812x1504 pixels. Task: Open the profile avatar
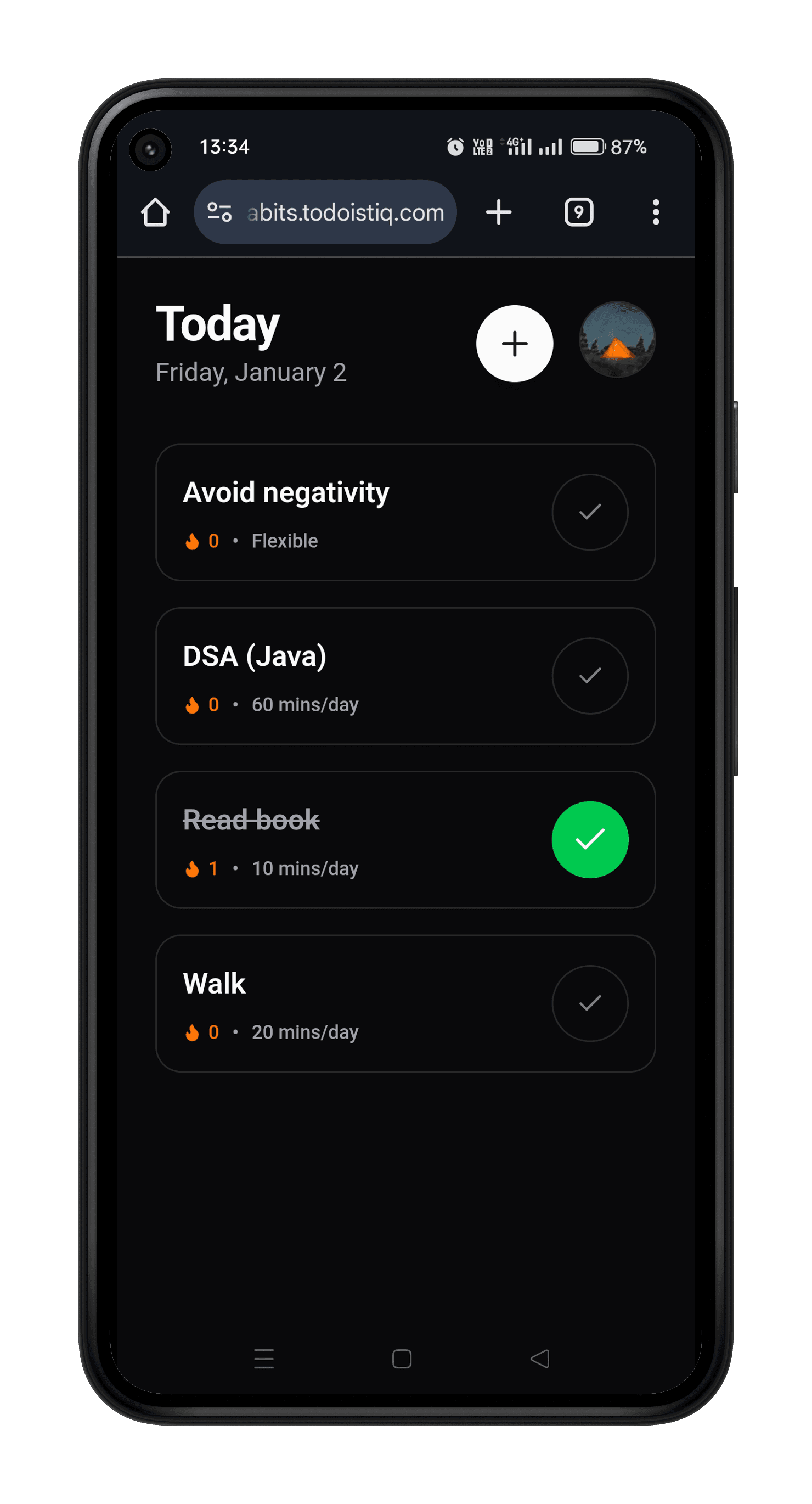[x=617, y=340]
